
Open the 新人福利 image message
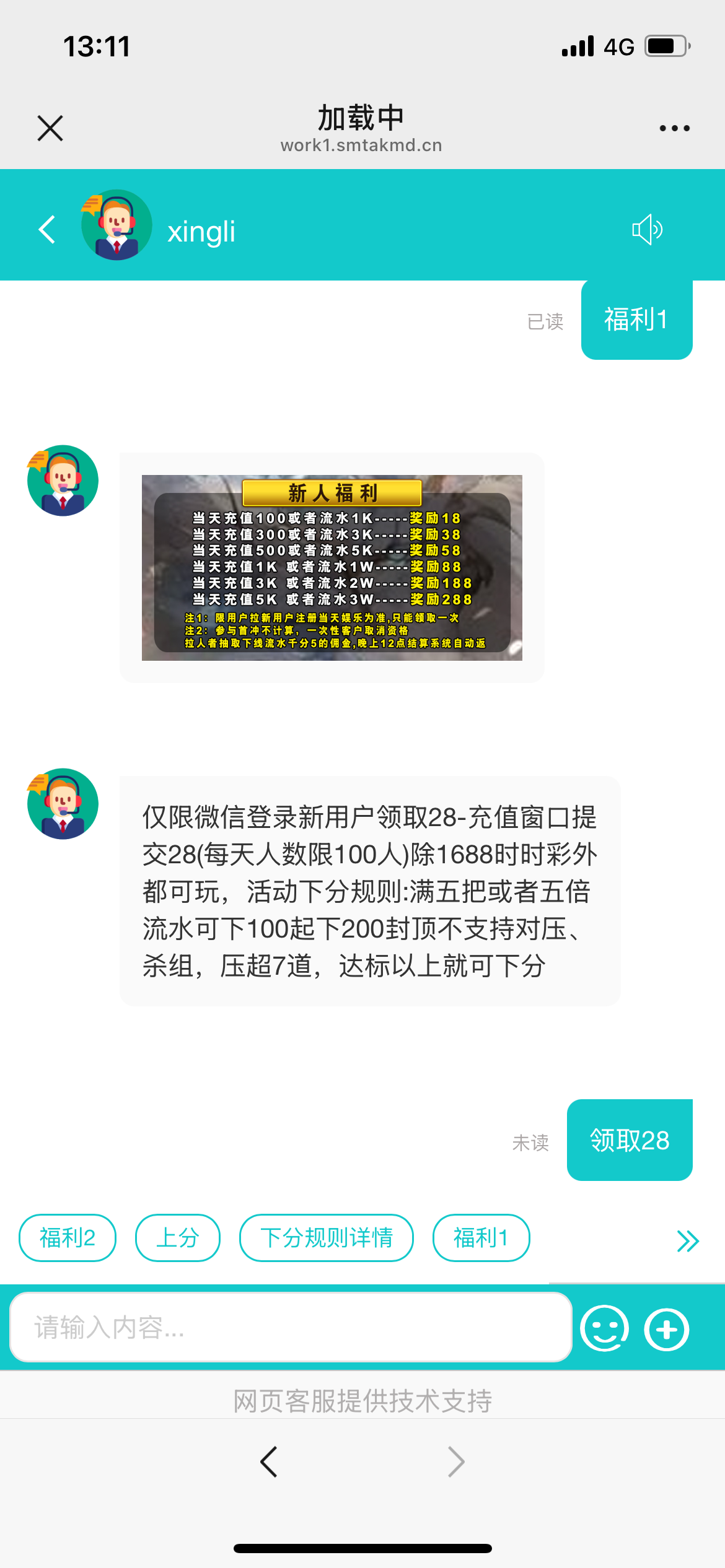coord(332,567)
